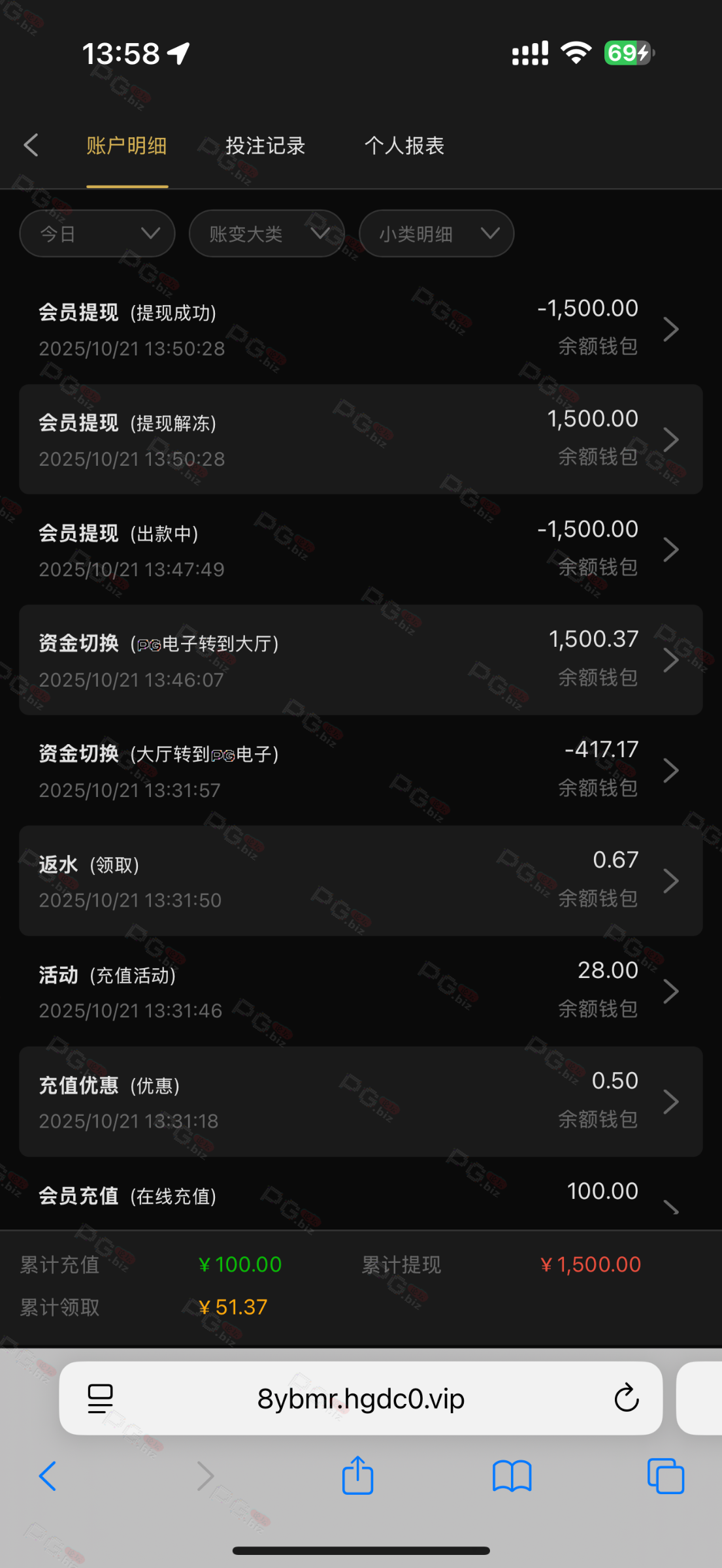Select the 账户明细 tab
This screenshot has height=1568, width=722.
tap(127, 145)
